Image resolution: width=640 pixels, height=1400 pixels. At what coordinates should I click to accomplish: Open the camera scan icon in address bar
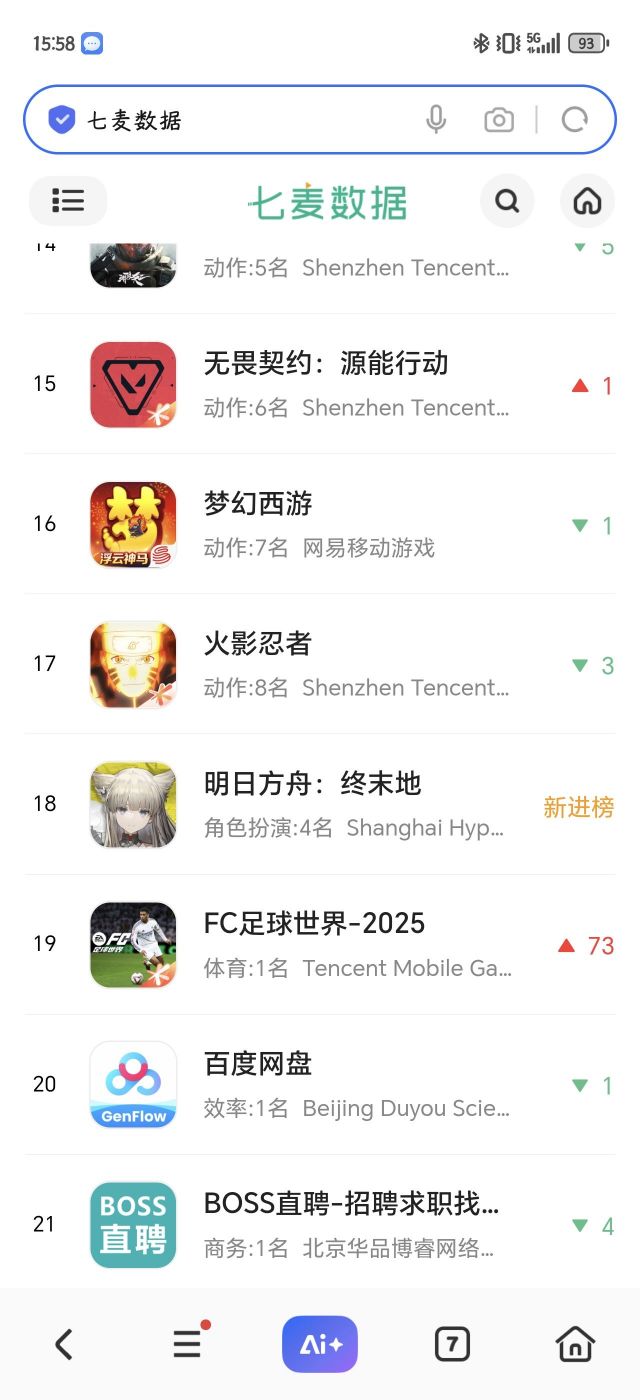coord(499,120)
